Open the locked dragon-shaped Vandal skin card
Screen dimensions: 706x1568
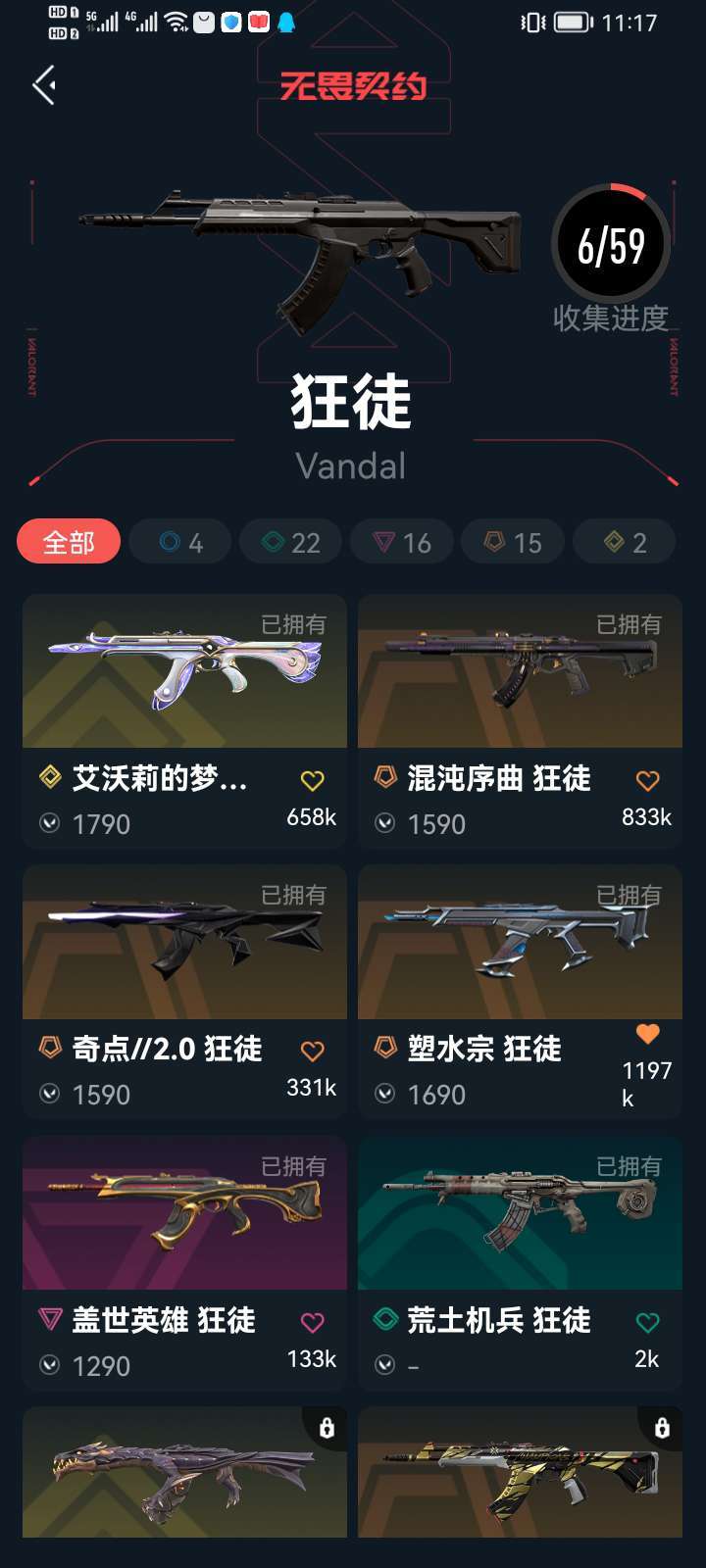tap(184, 1472)
